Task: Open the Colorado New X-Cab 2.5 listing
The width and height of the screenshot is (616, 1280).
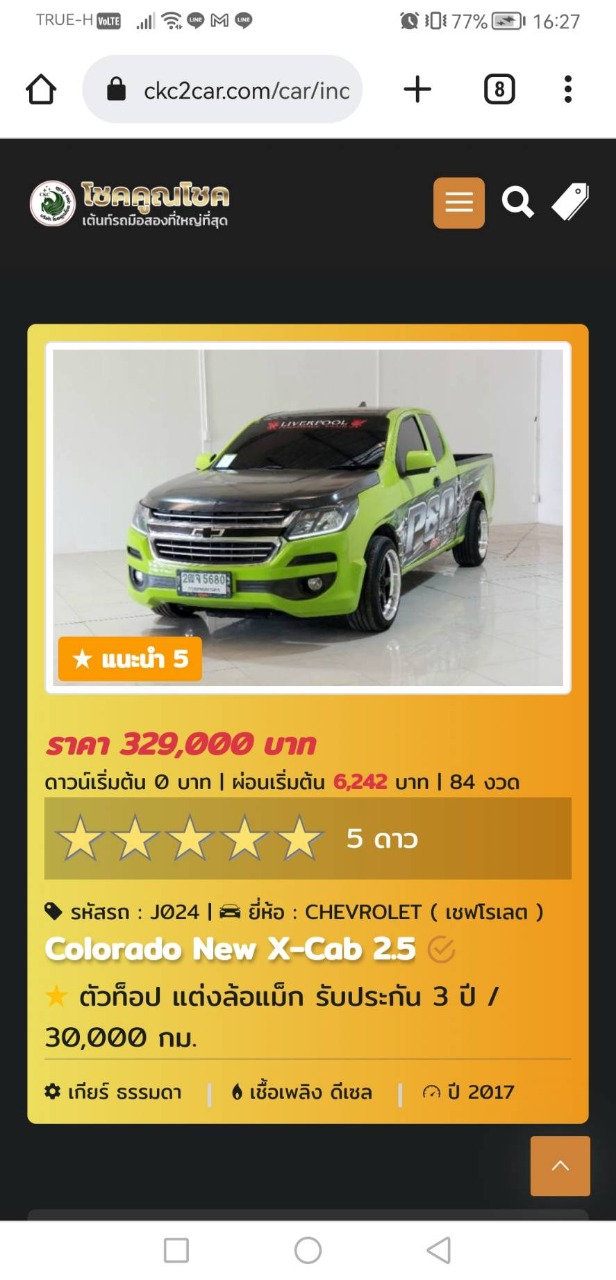Action: (230, 949)
